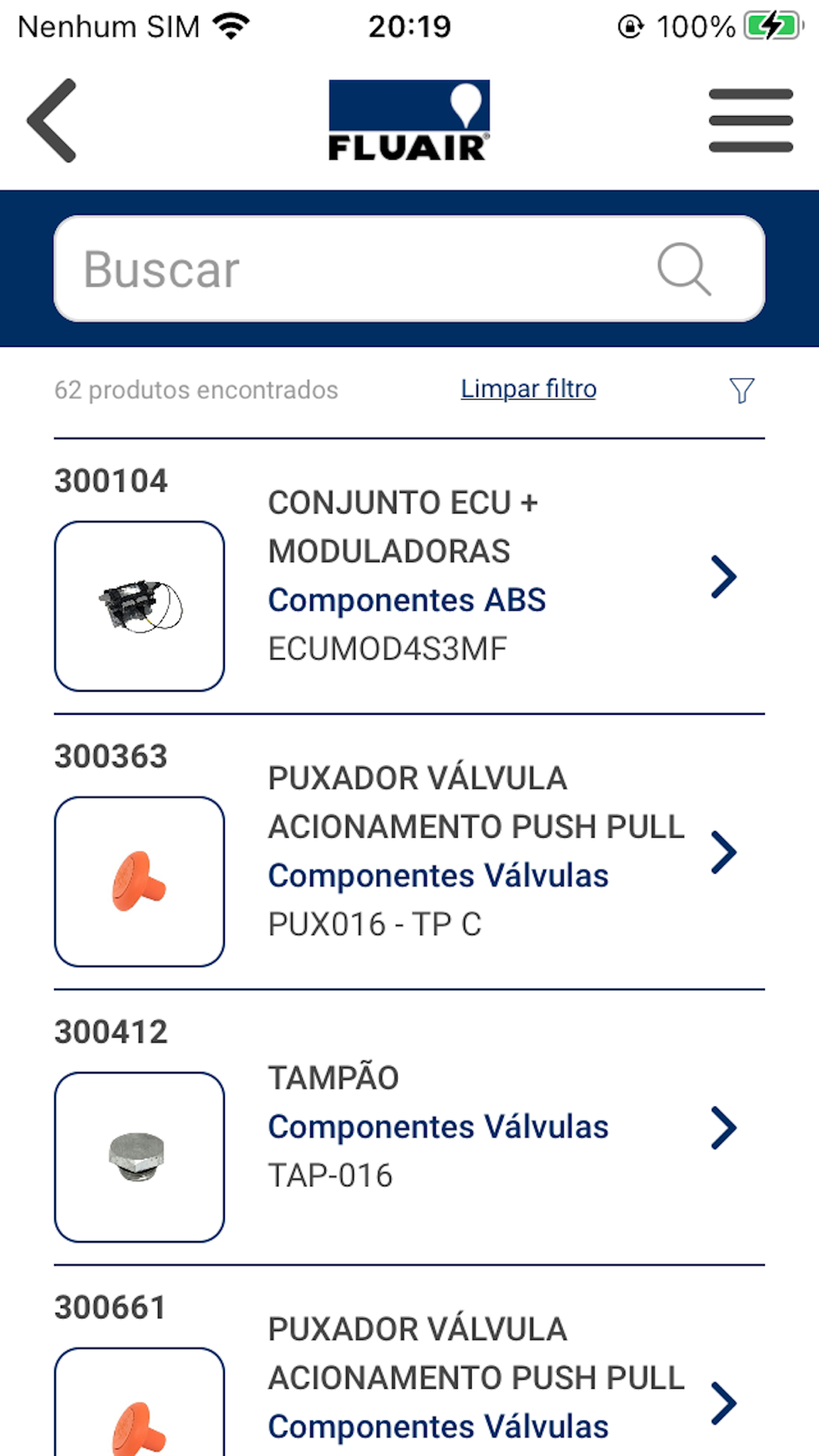The width and height of the screenshot is (819, 1456).
Task: Go back using the top-left arrow
Action: click(x=52, y=120)
